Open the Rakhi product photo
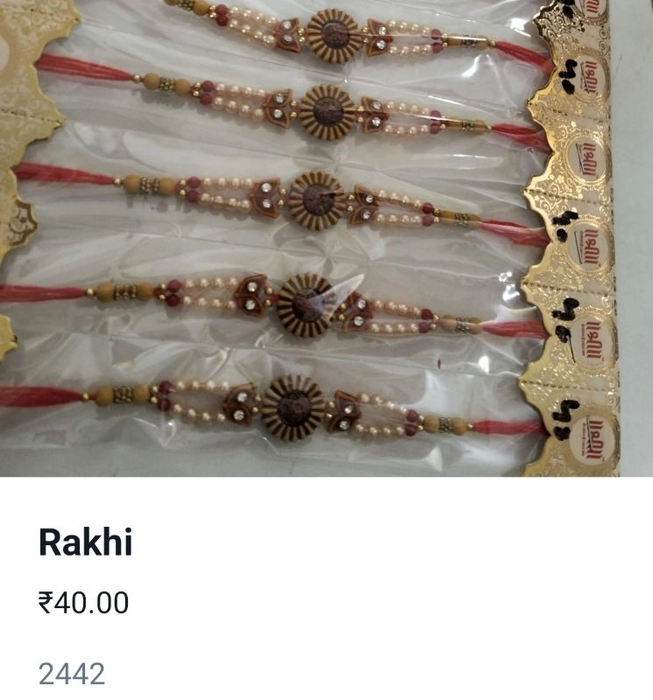Viewport: 653px width, 700px height. [x=326, y=238]
